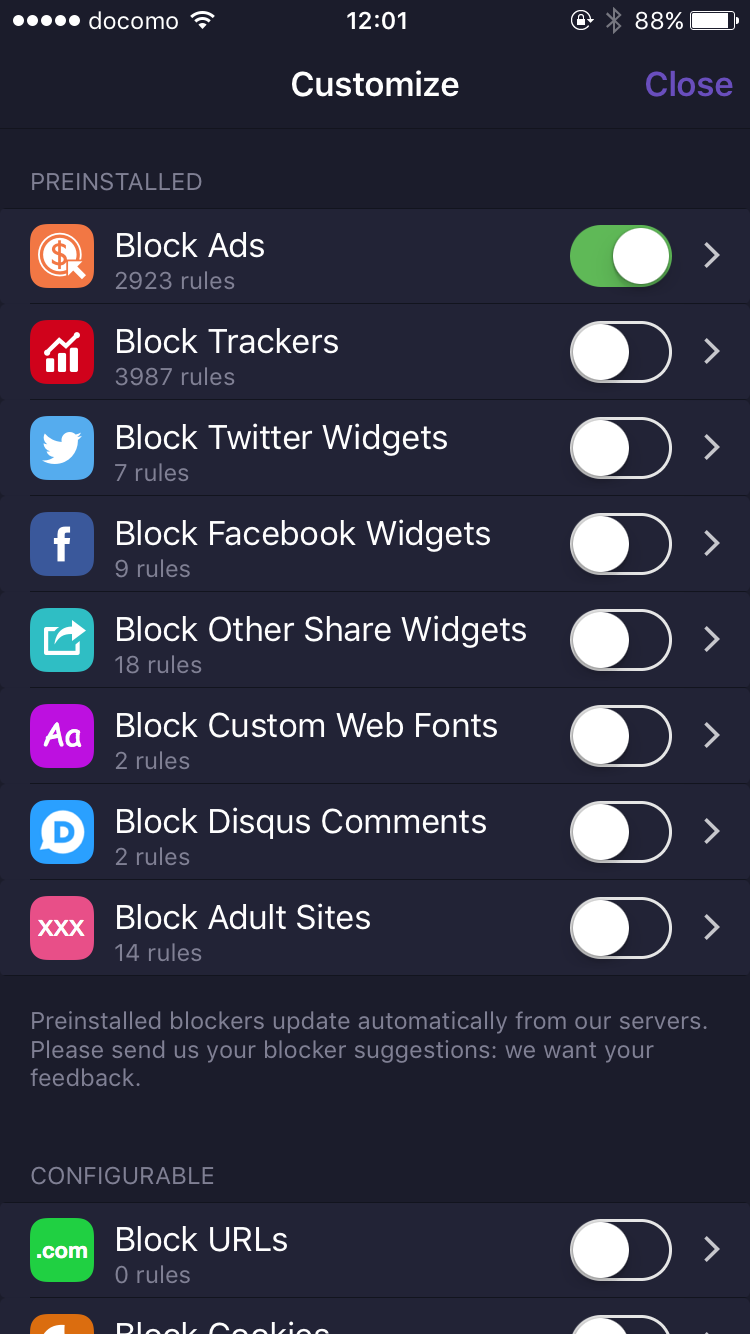Open Block Twitter Widgets details

pos(712,448)
